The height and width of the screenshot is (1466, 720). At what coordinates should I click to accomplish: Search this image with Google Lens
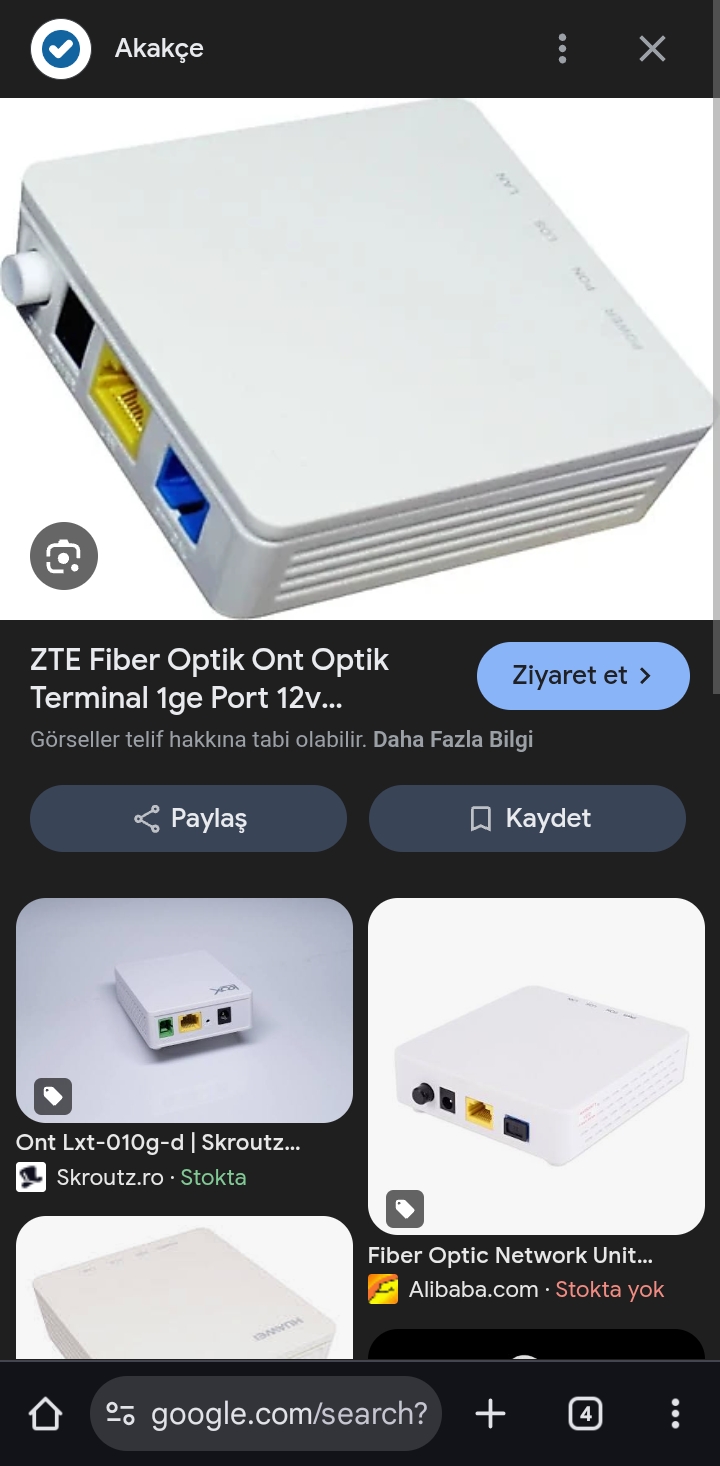[x=64, y=555]
